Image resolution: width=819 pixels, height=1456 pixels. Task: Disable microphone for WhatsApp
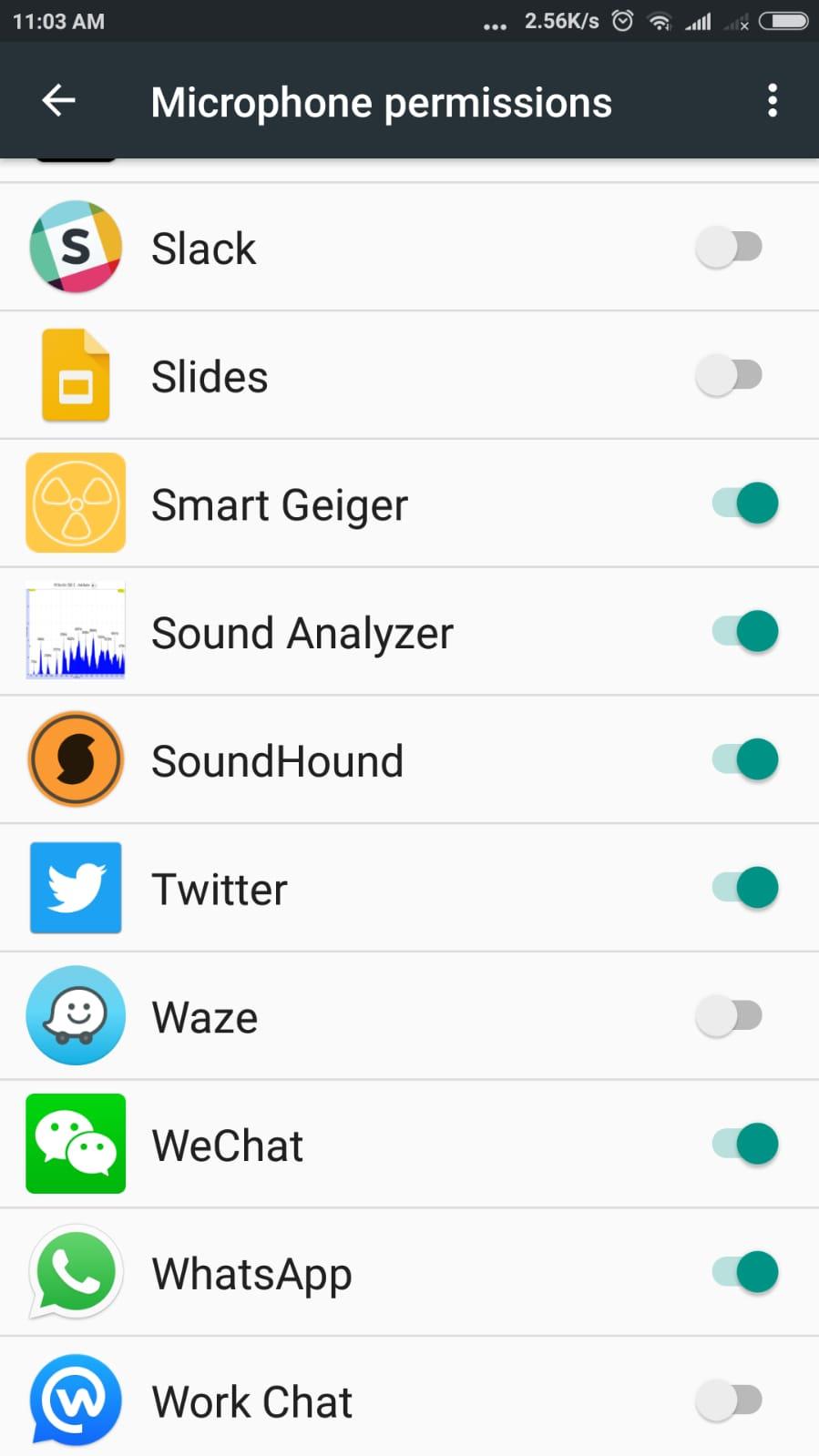coord(745,1273)
